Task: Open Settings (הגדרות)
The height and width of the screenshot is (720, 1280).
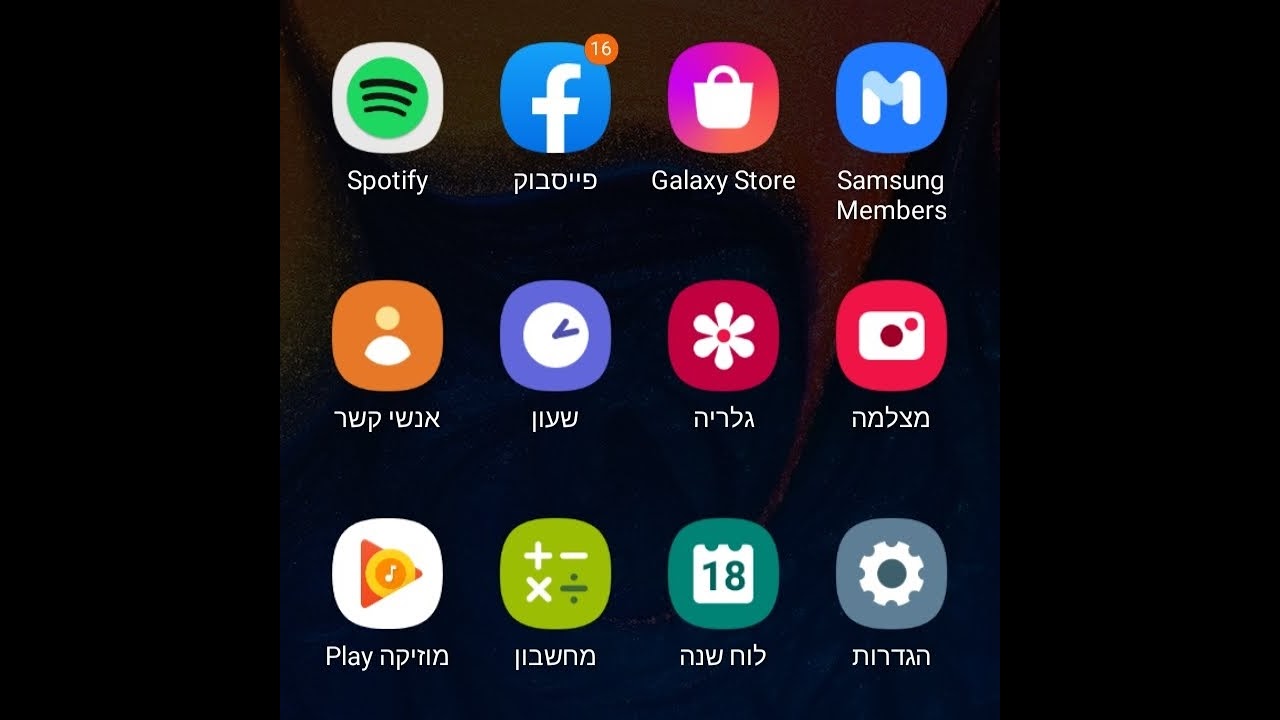Action: click(x=891, y=574)
